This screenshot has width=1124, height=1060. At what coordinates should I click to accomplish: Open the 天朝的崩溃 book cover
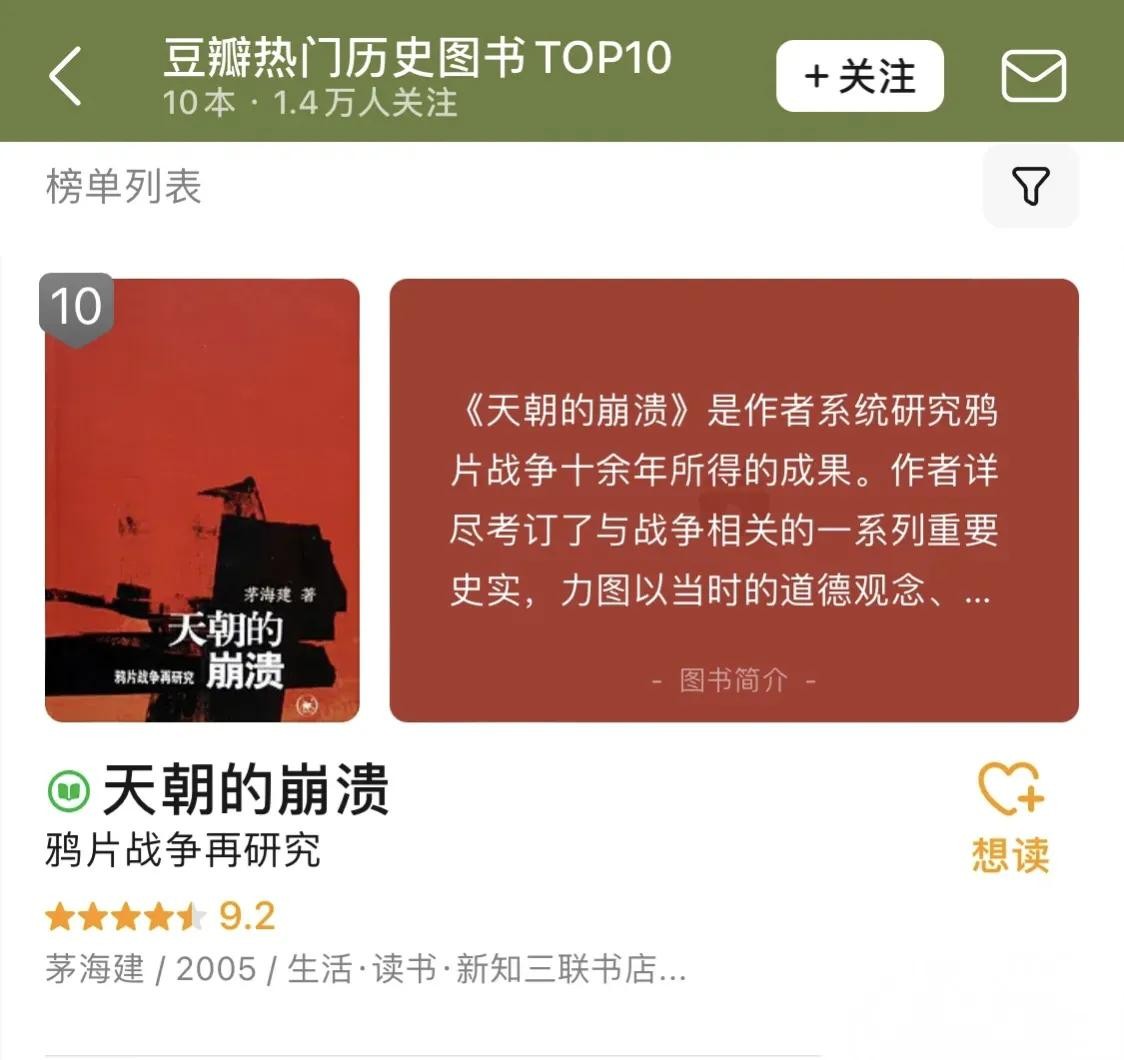(x=202, y=500)
